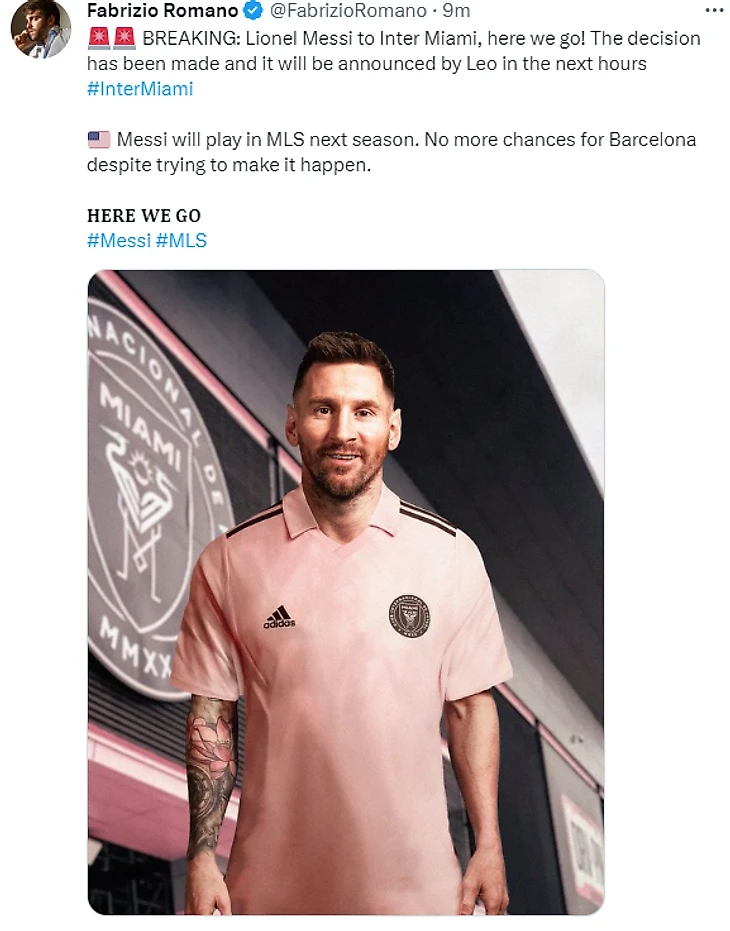
Task: Open Fabrizio Romano's profile picture
Action: point(40,28)
